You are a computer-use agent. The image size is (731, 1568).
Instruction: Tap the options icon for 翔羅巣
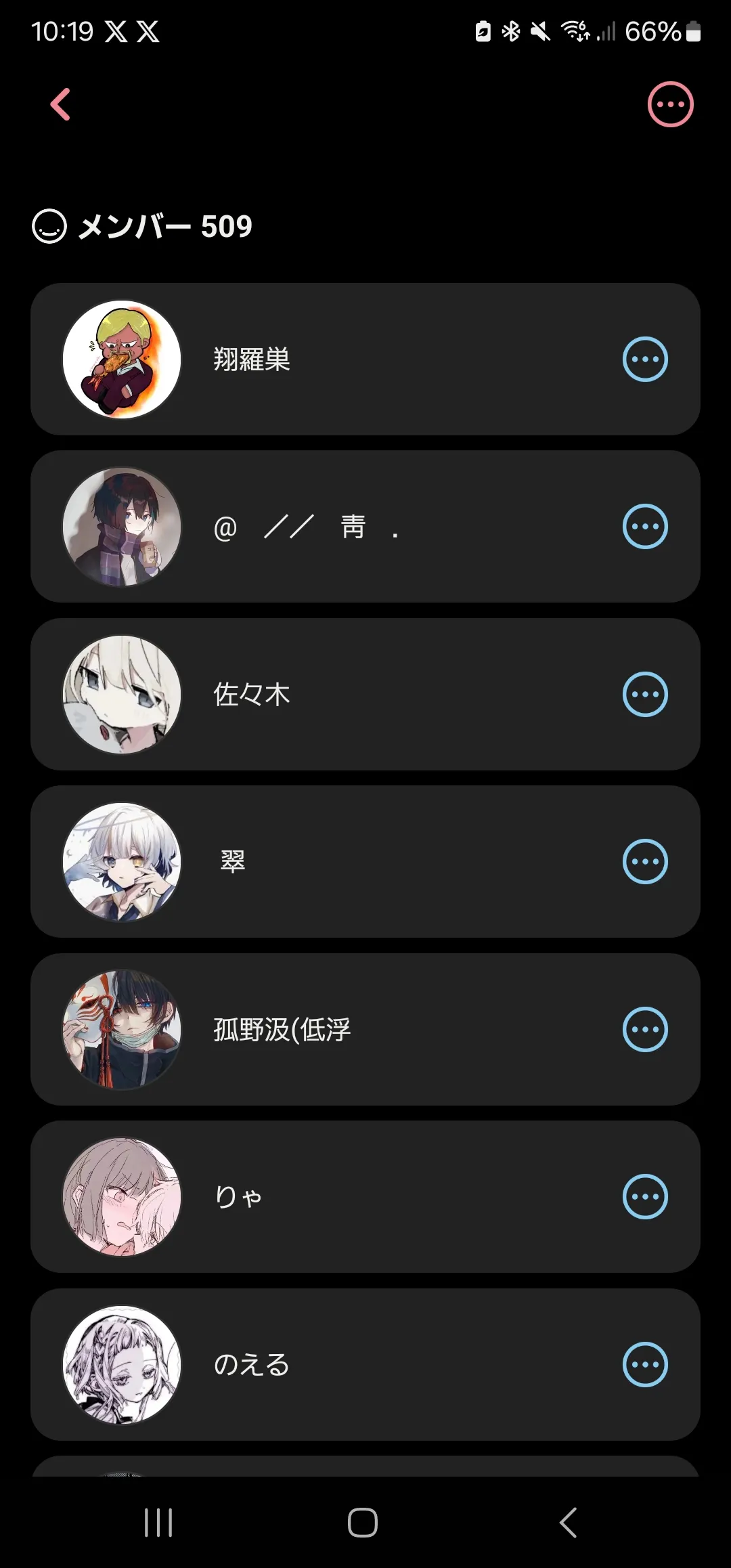click(645, 359)
